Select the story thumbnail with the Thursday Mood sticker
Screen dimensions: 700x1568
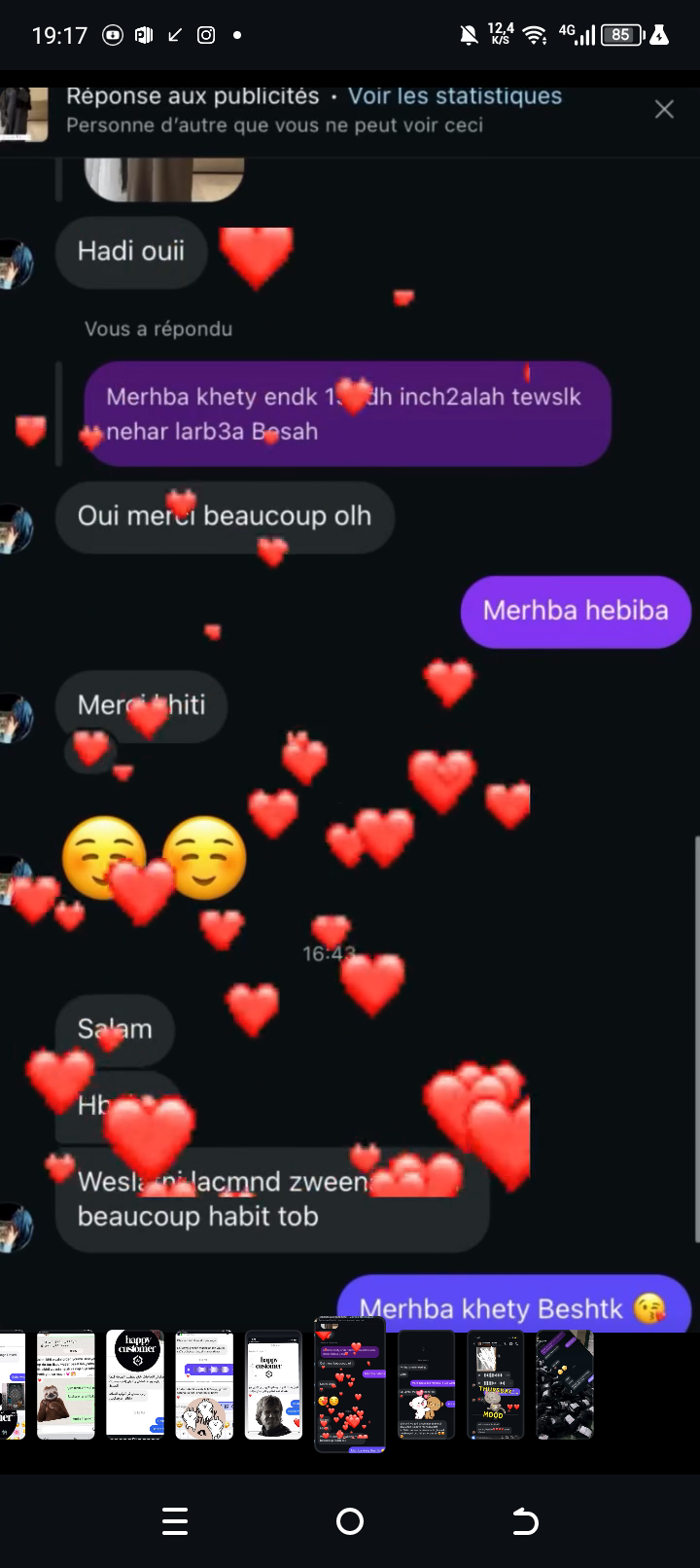(x=496, y=1385)
